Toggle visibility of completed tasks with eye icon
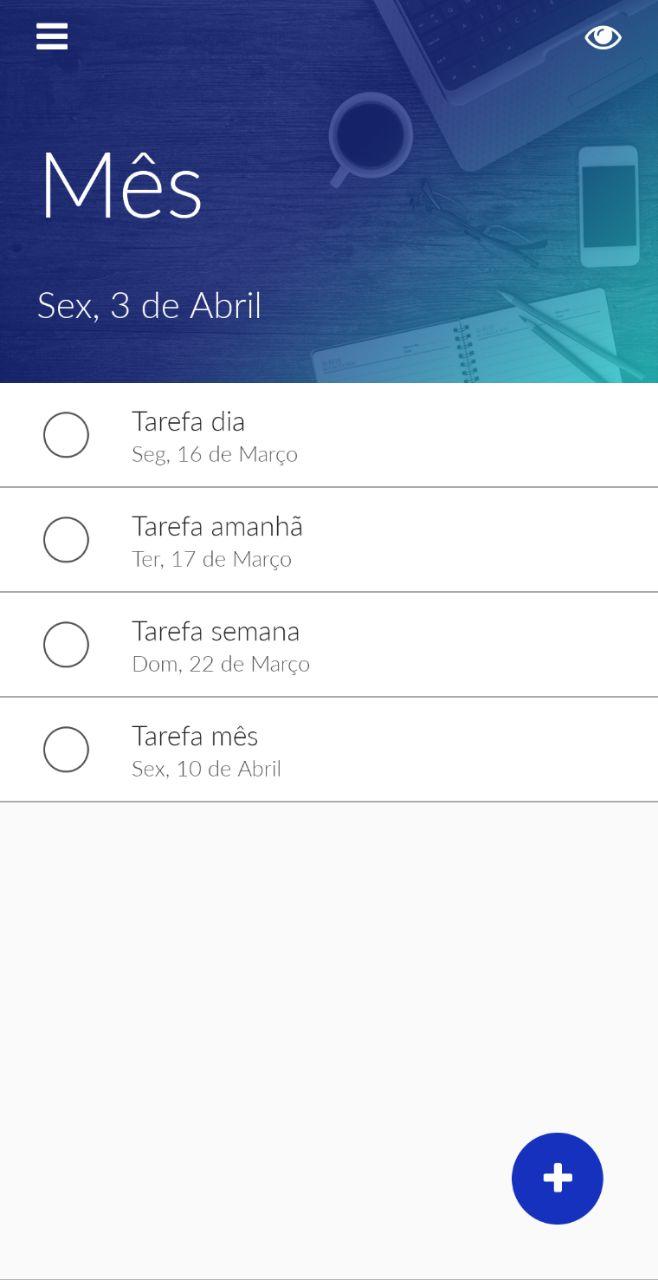The image size is (658, 1280). click(x=603, y=38)
